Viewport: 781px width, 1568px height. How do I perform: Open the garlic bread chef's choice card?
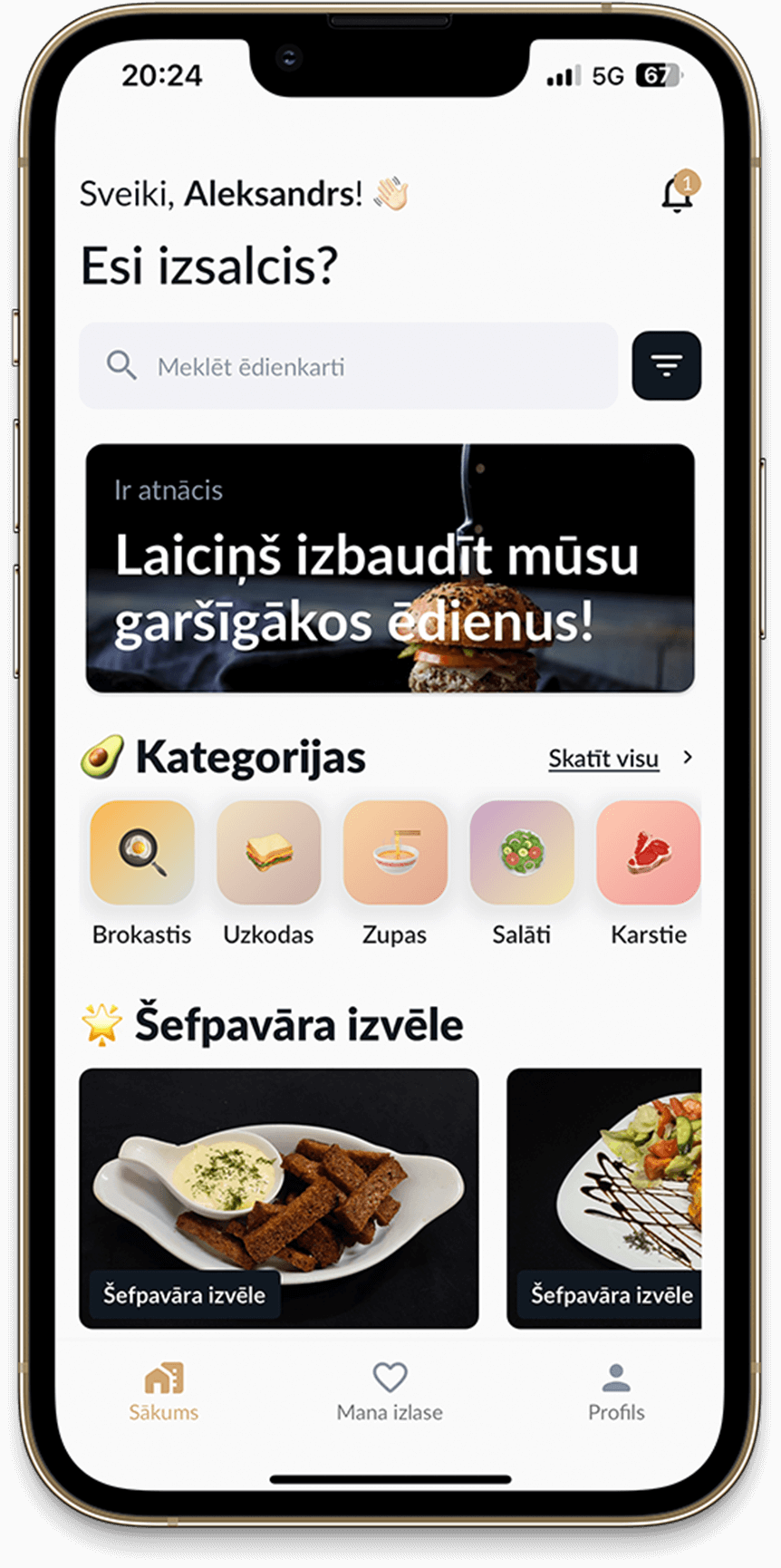coord(278,1196)
